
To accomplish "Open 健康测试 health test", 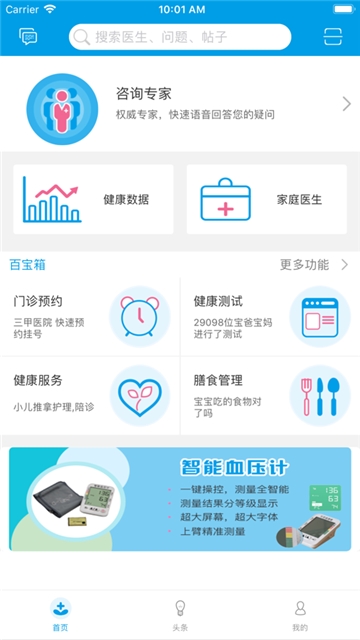I will 270,317.
